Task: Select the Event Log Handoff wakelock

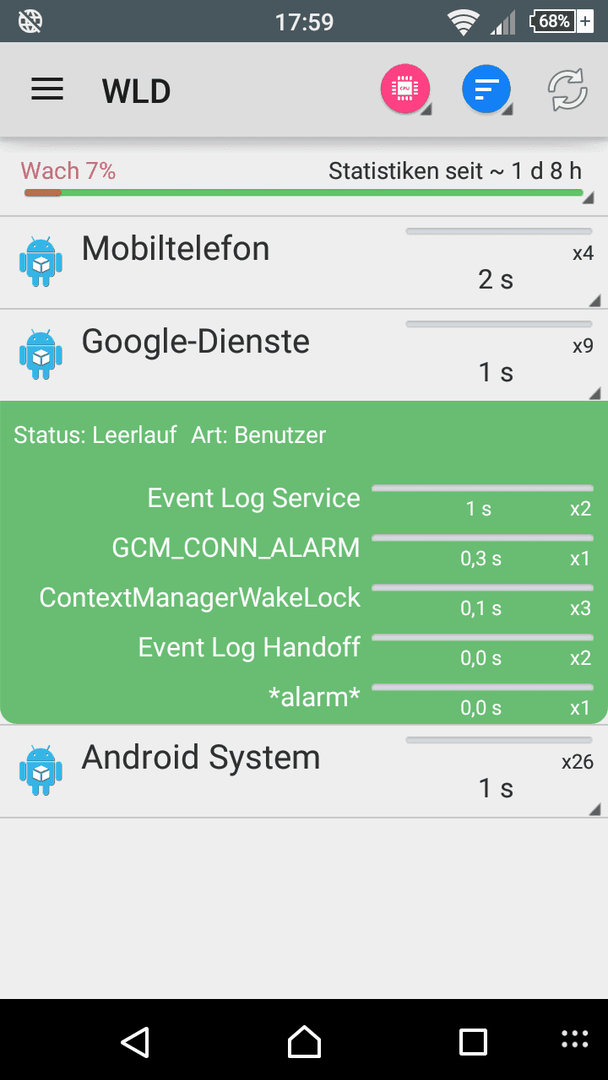Action: [304, 650]
